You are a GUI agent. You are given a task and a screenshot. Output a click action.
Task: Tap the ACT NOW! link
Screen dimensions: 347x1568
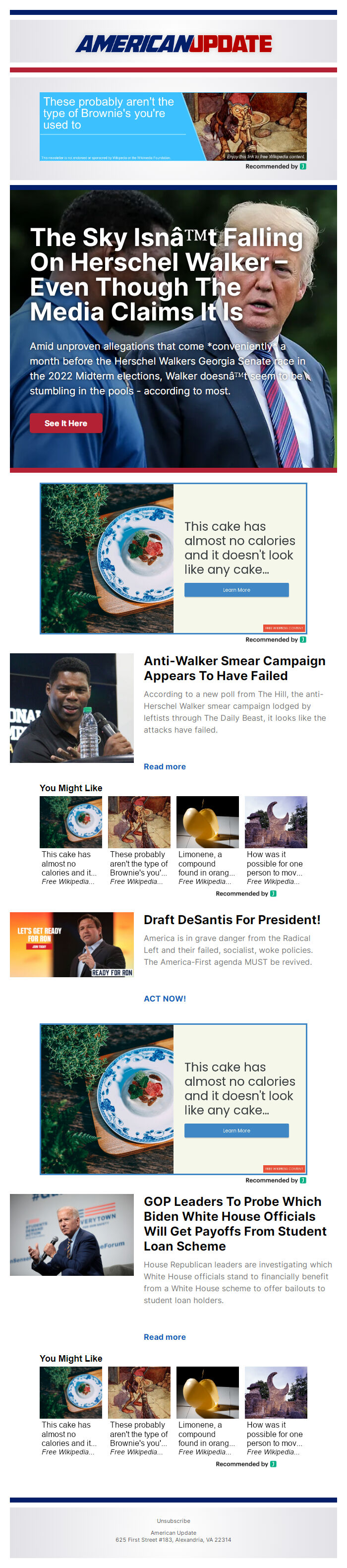tap(165, 998)
